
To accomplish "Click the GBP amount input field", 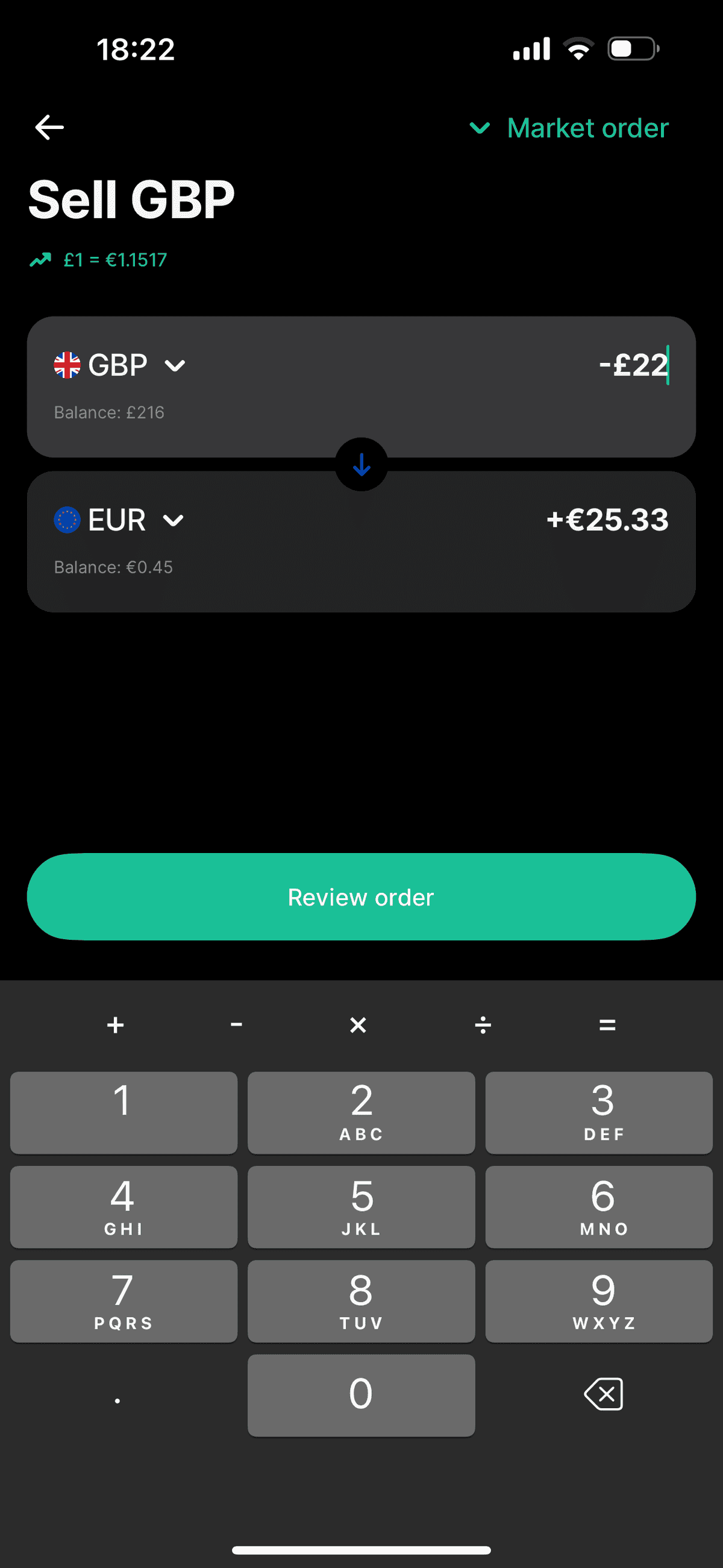I will pos(633,365).
